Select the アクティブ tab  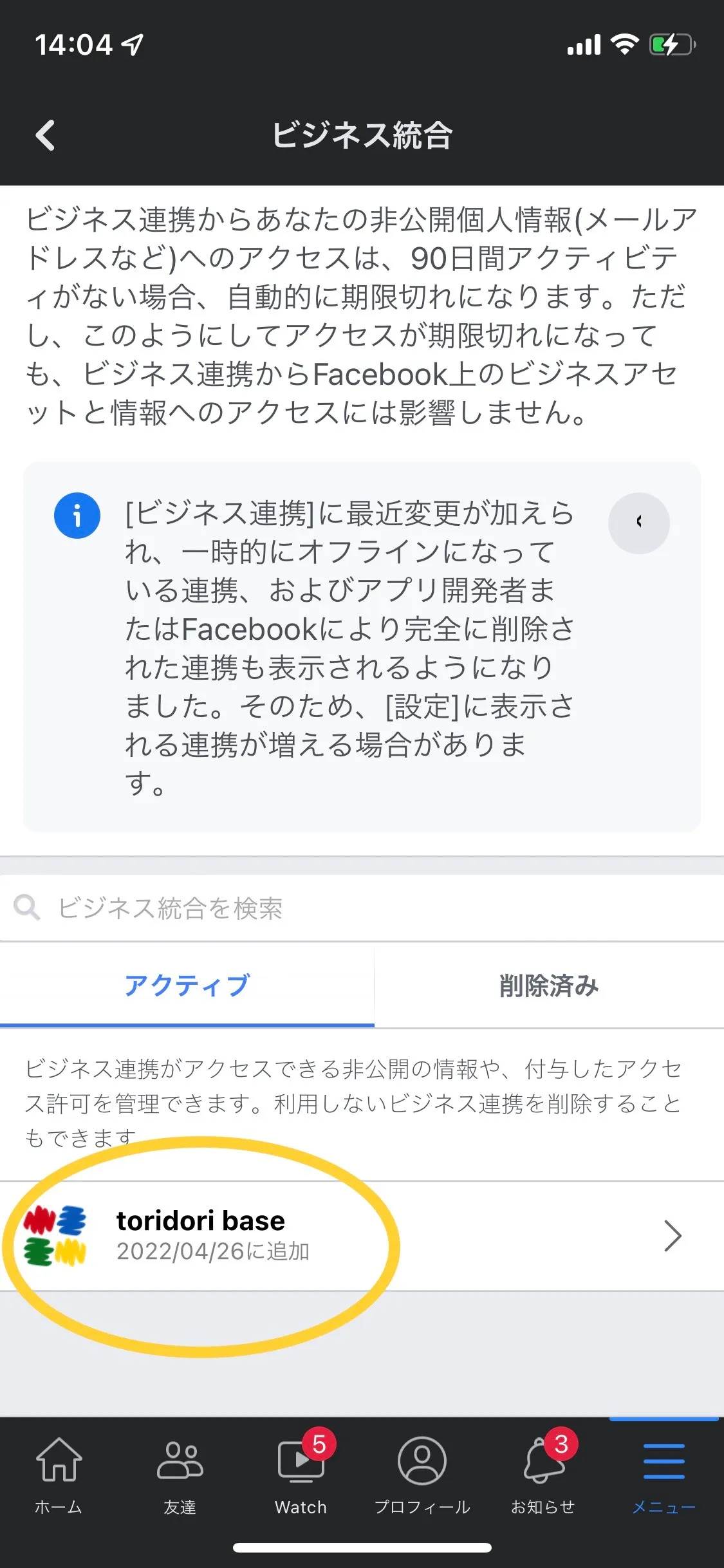(187, 985)
